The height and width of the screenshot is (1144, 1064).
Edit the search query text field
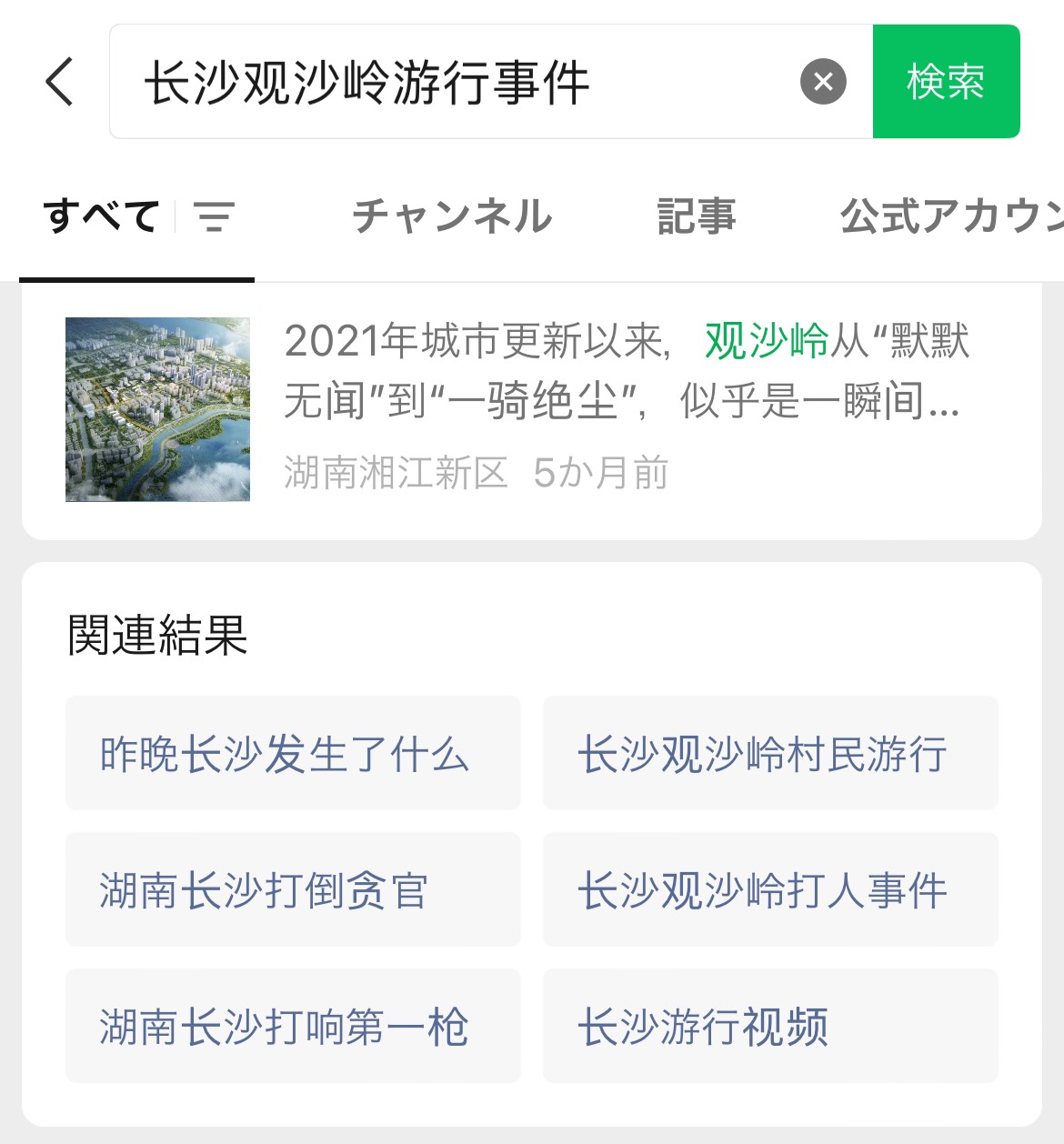455,82
